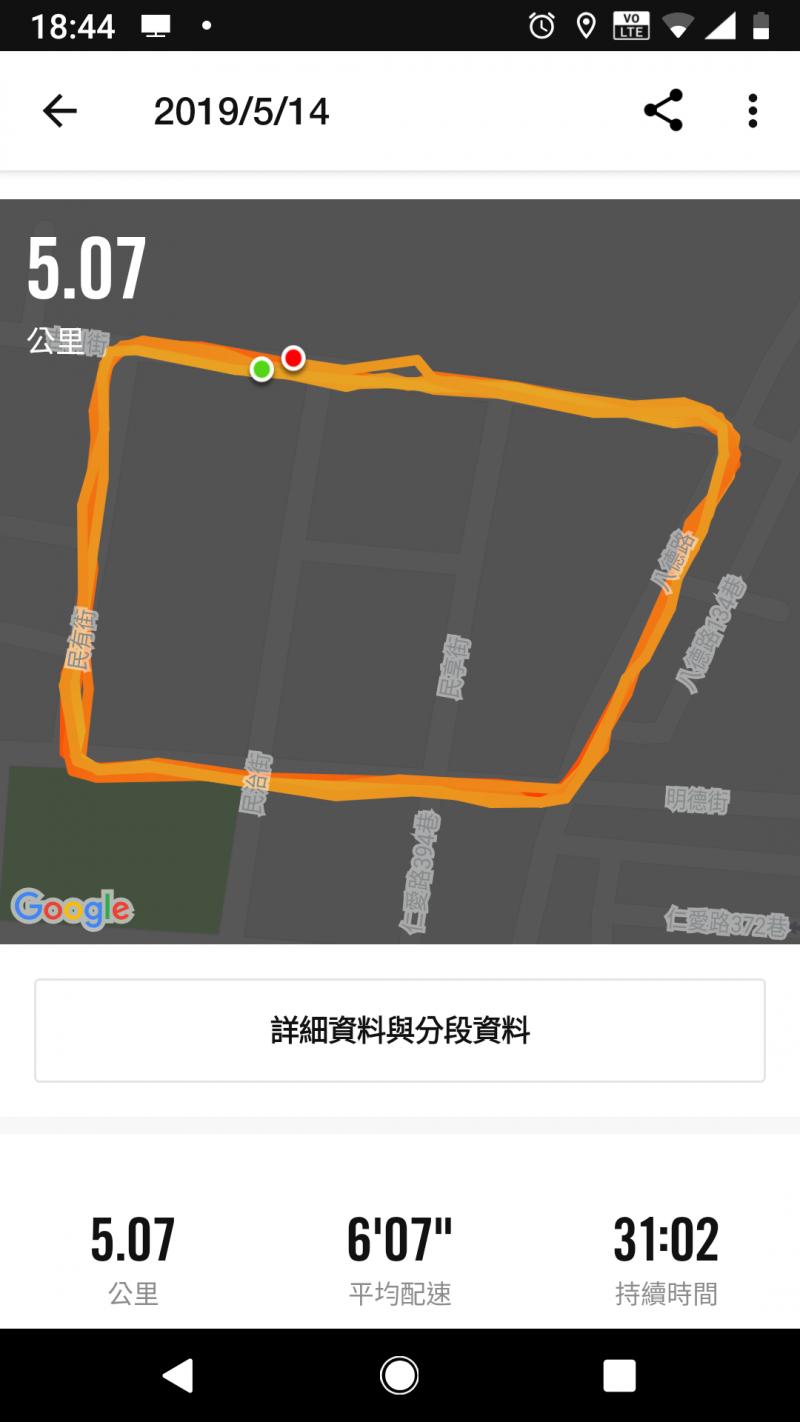Open 詳細資料與分段資料 details

400,1030
